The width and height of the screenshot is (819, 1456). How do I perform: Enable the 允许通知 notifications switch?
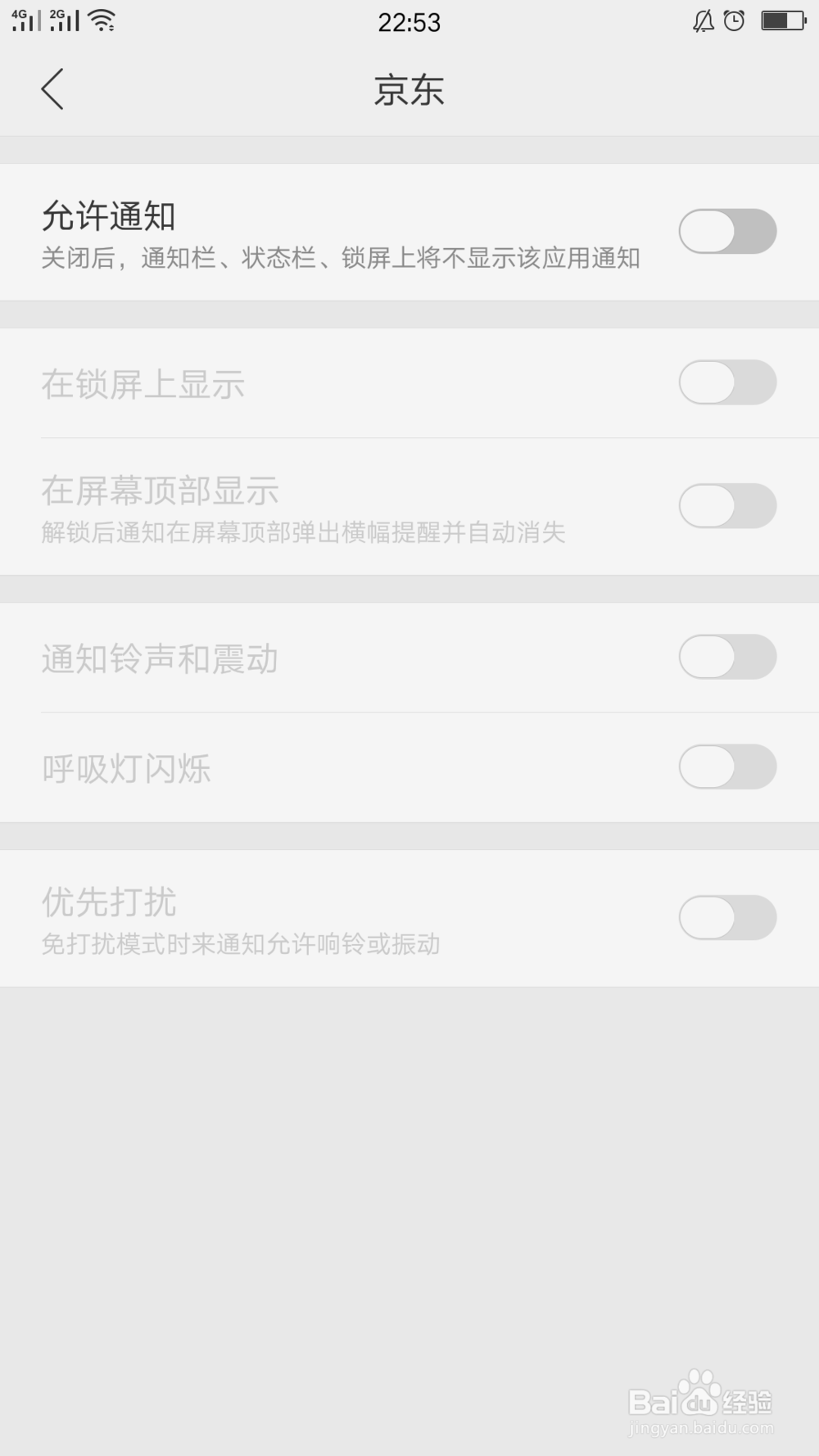pos(728,232)
